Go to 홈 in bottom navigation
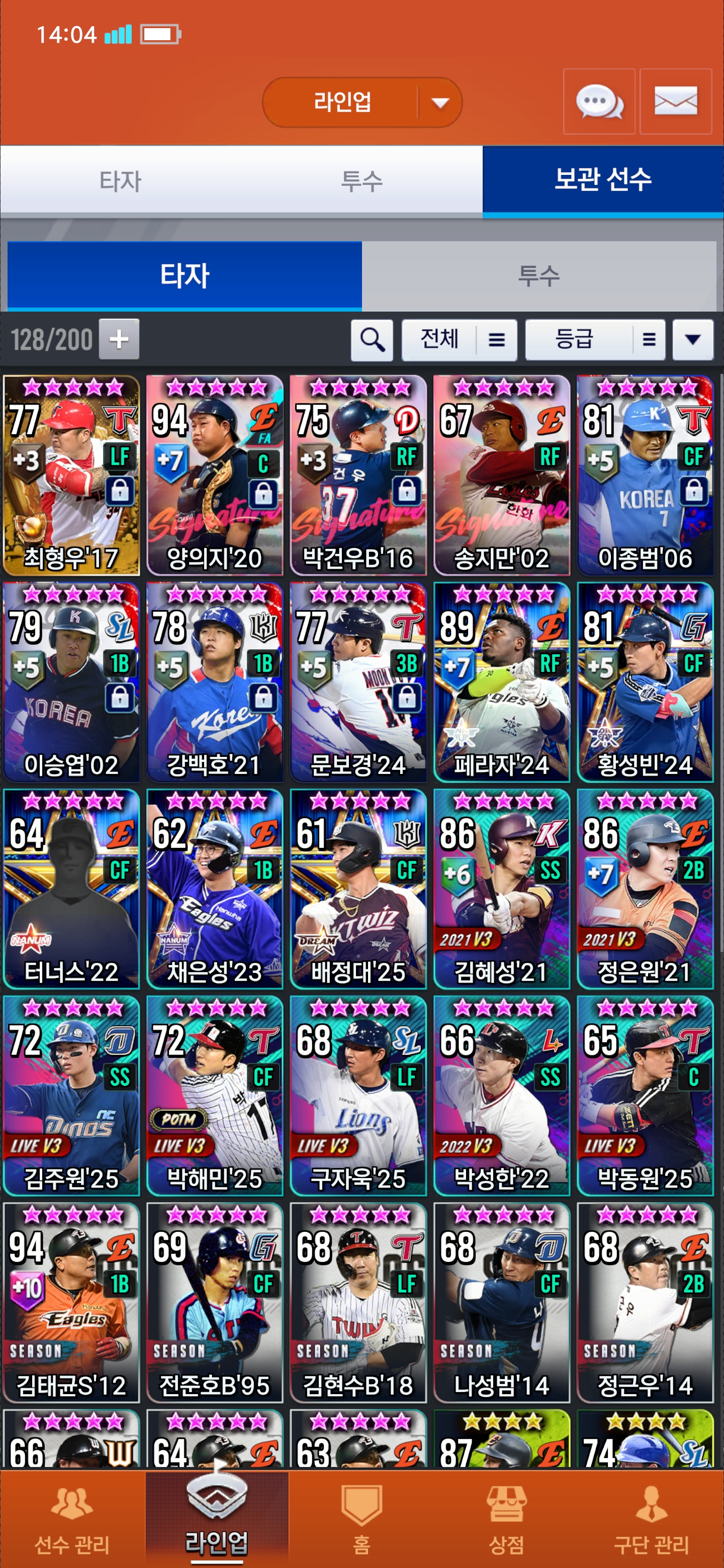Image resolution: width=724 pixels, height=1568 pixels. 361,1520
